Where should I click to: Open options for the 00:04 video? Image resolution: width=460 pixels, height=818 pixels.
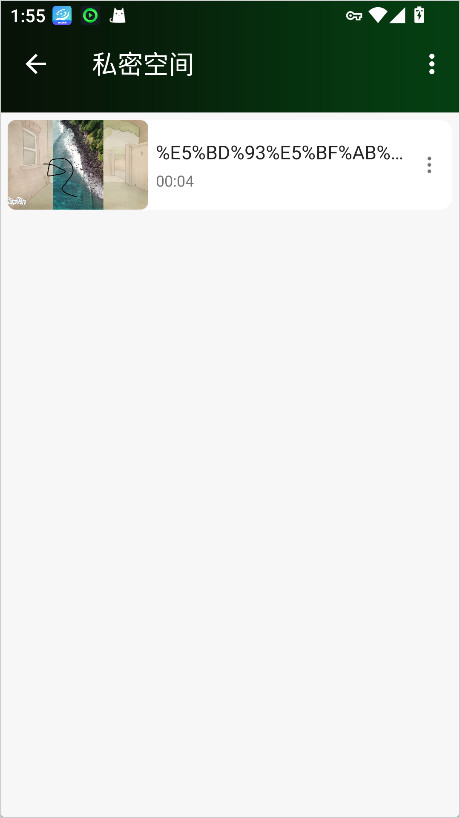coord(429,165)
